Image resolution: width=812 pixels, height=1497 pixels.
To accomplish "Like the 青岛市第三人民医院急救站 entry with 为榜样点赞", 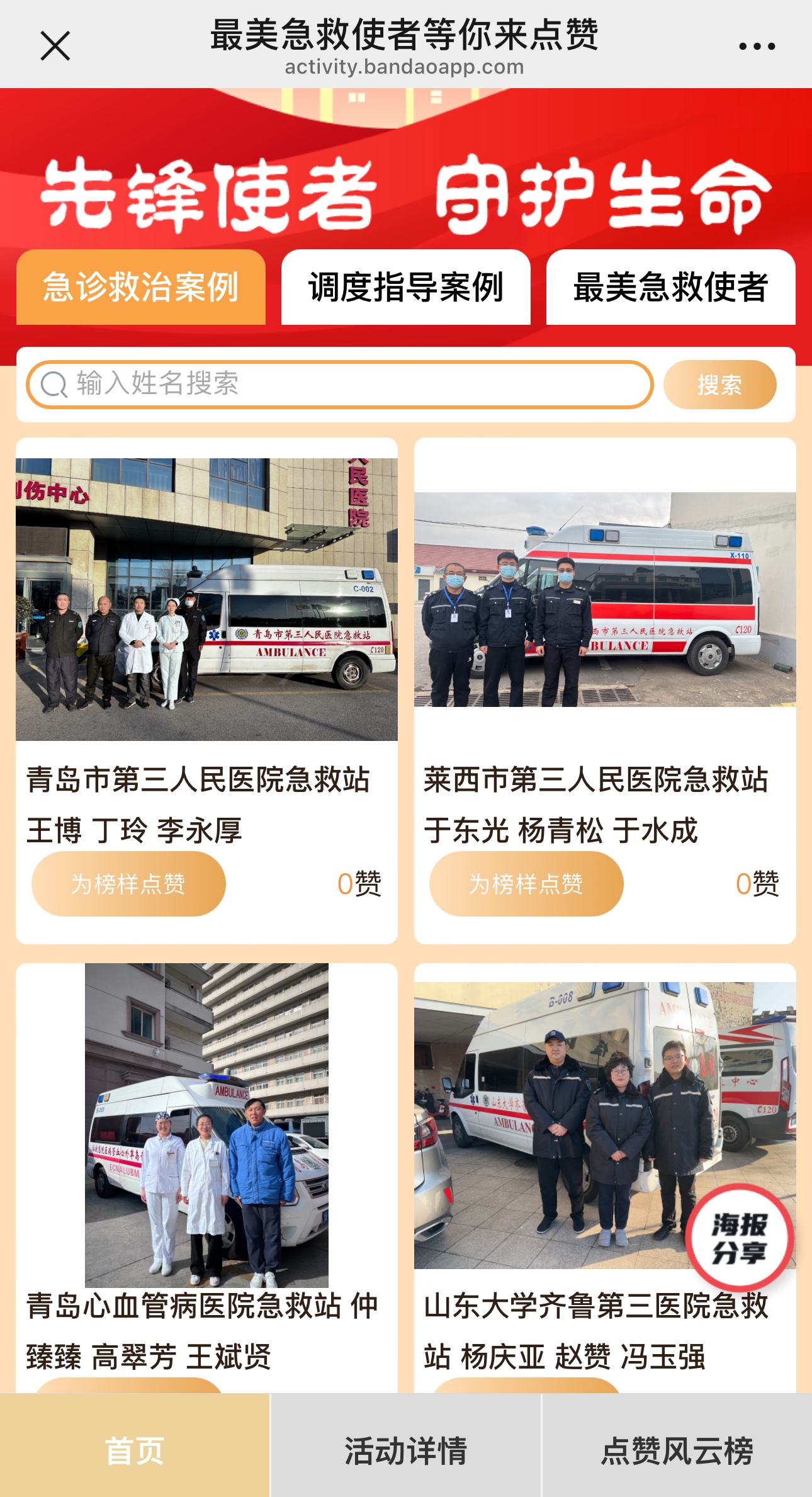I will [128, 884].
